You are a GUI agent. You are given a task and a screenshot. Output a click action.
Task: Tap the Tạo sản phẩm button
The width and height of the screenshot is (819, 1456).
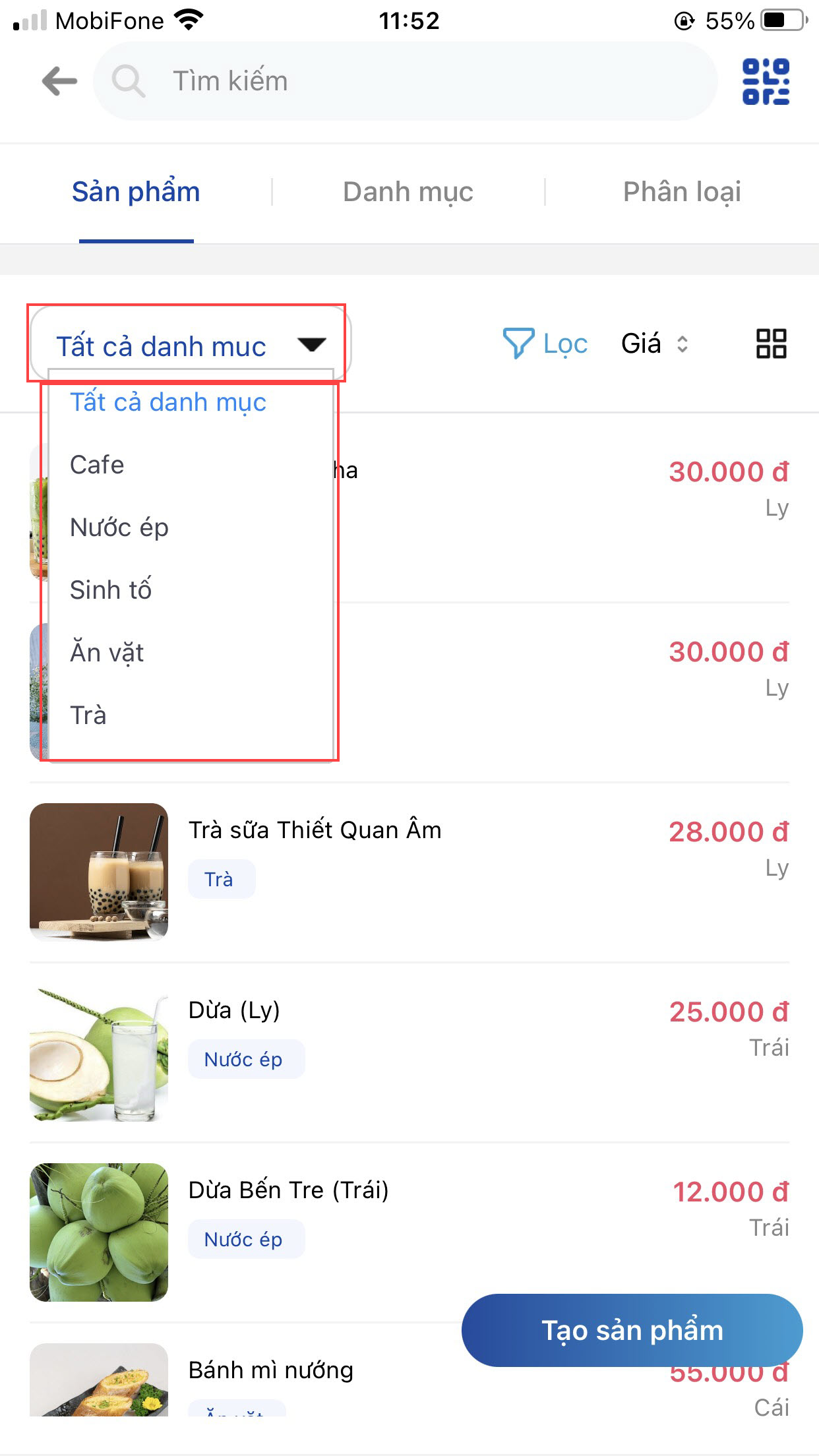(x=632, y=1330)
